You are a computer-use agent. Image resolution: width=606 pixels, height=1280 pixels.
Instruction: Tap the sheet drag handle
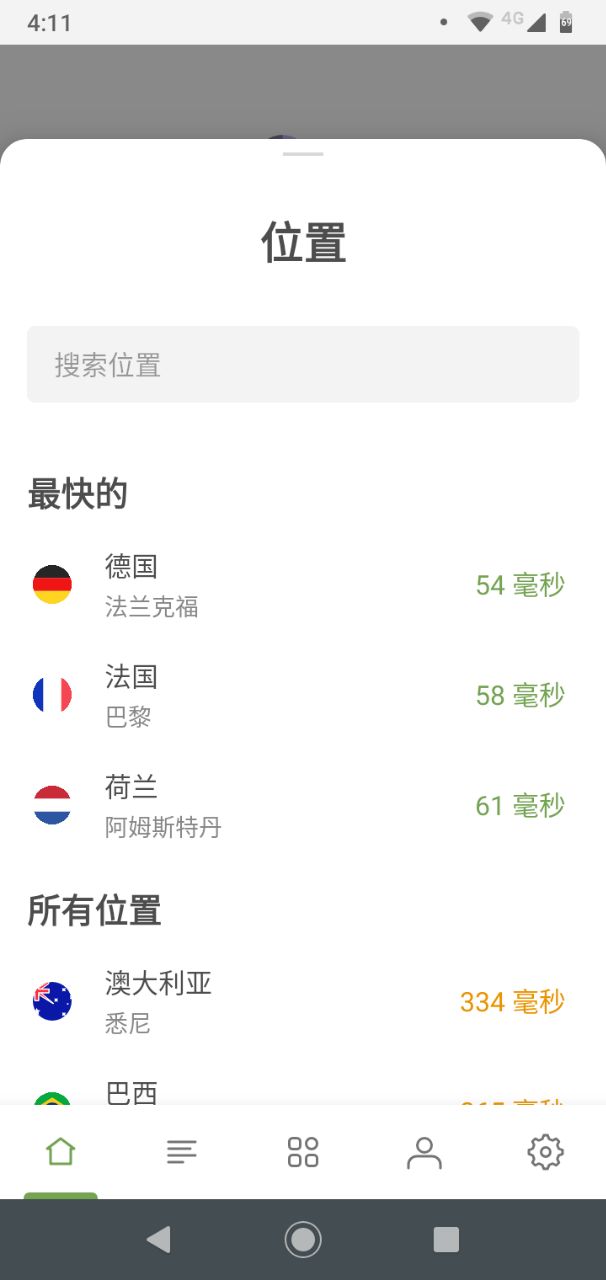303,154
